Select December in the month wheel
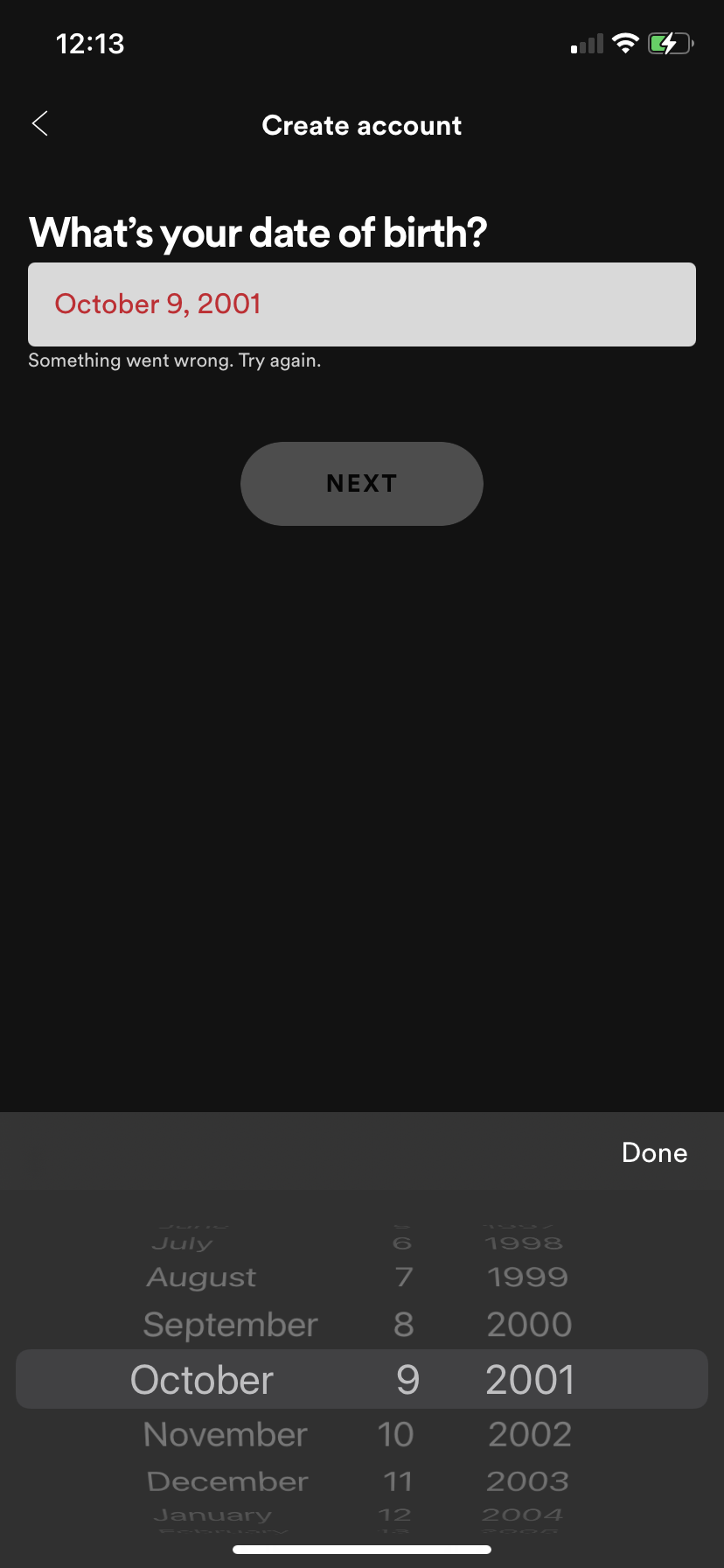The image size is (724, 1568). pyautogui.click(x=227, y=1481)
